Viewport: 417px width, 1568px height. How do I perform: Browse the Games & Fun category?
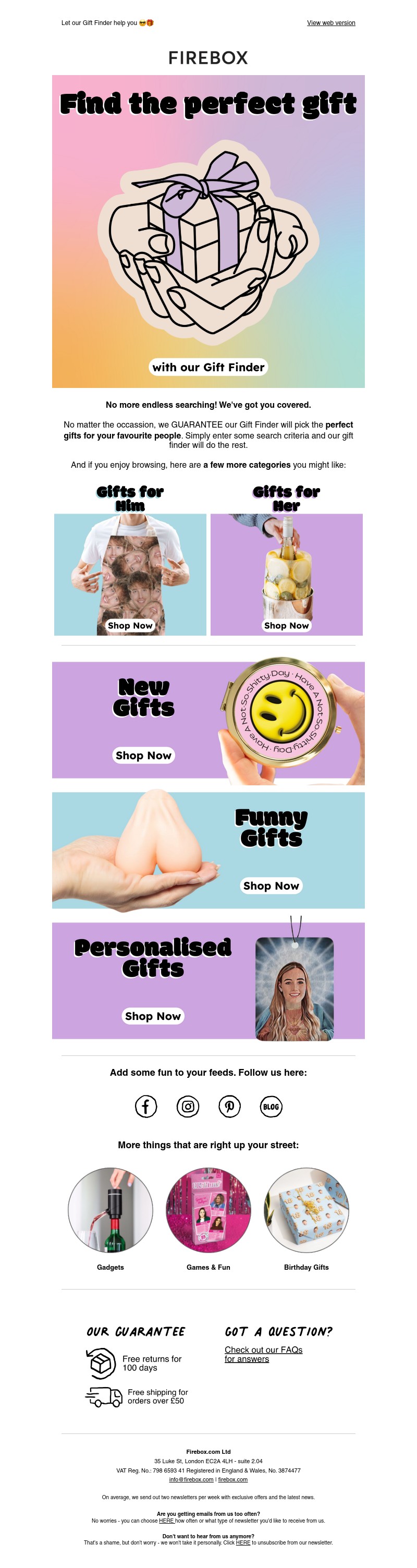point(208,1210)
